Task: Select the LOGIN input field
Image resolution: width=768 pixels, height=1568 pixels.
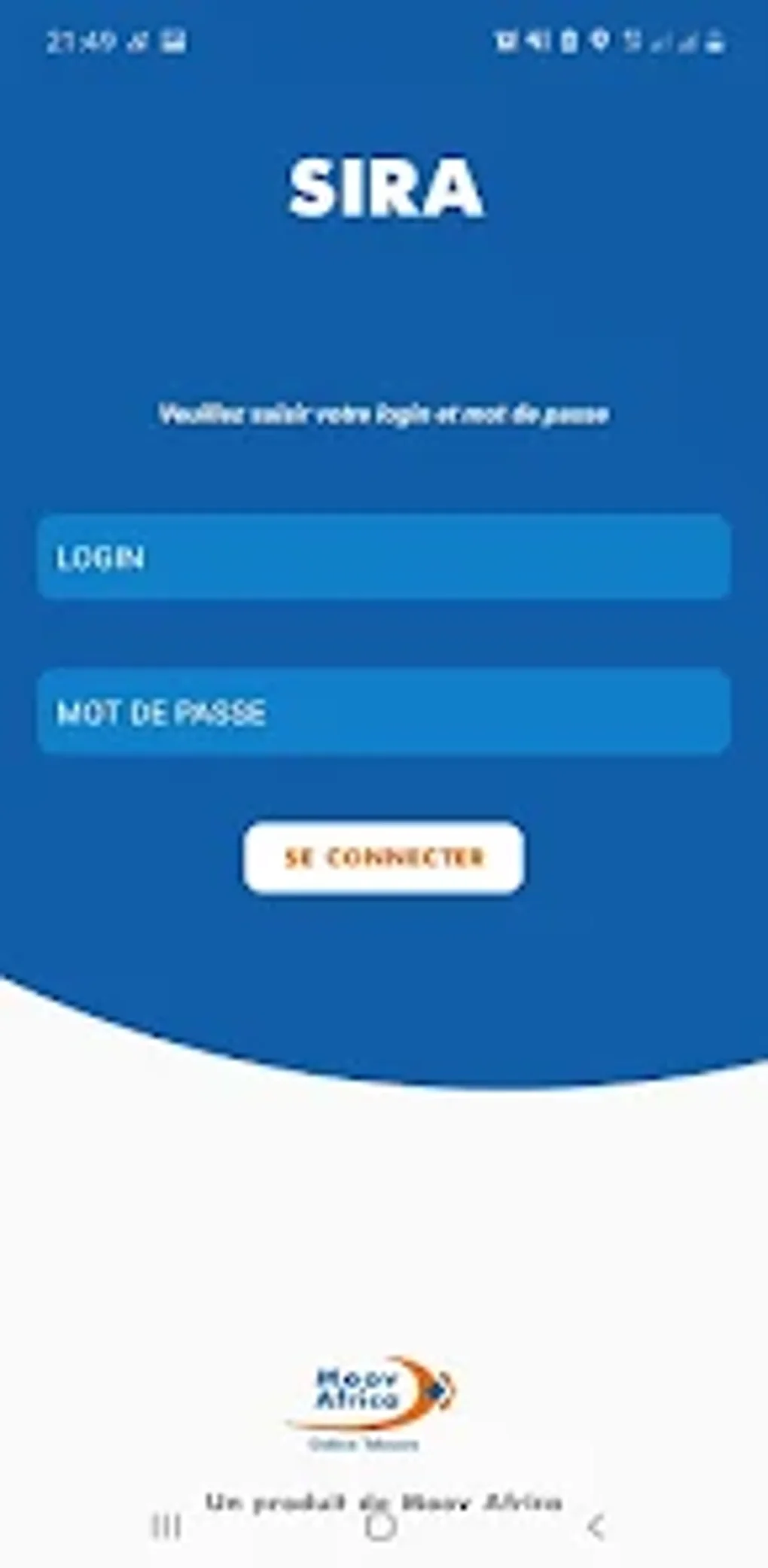Action: click(382, 557)
